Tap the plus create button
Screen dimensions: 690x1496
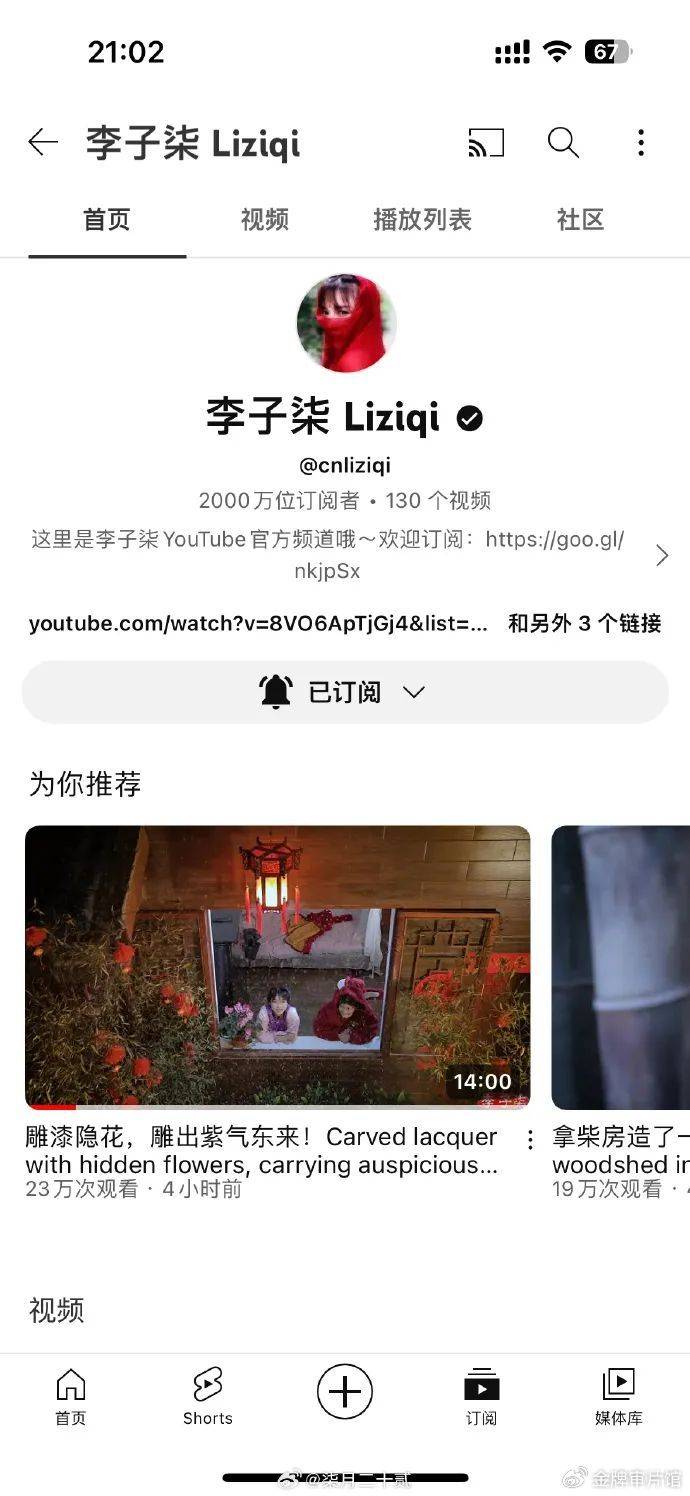point(345,1392)
